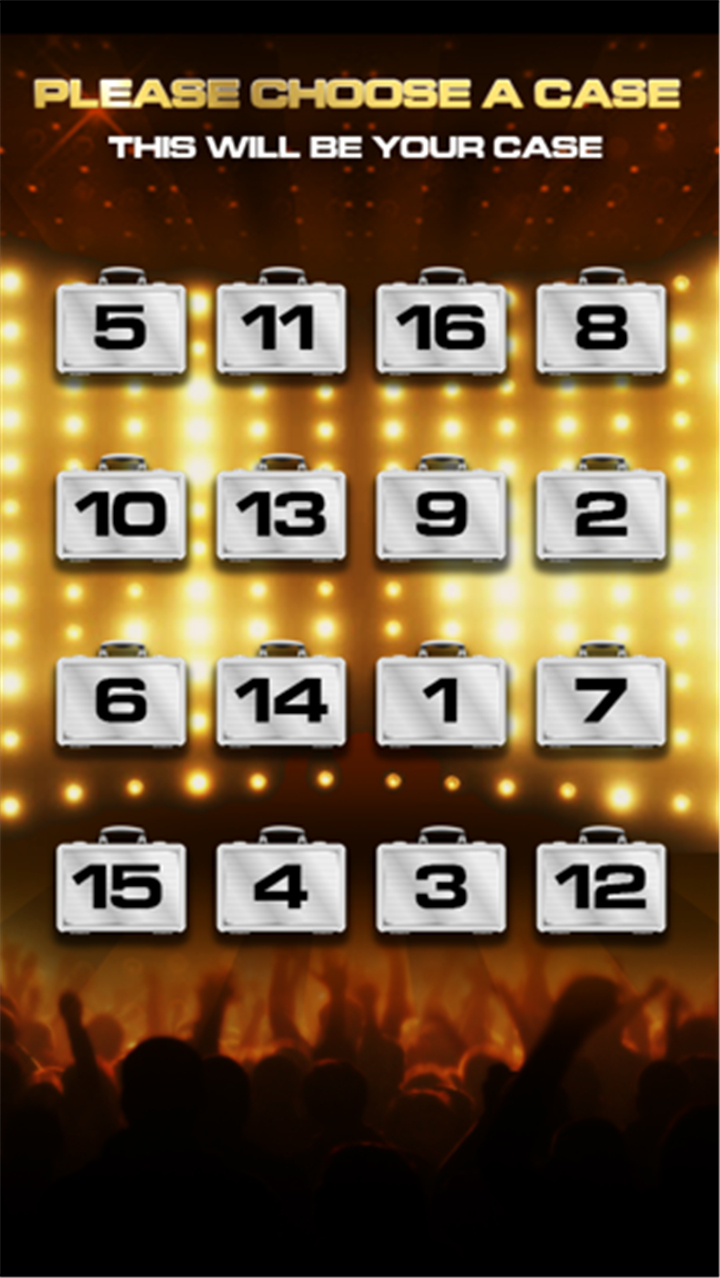
Task: Select case number 15
Action: 121,880
